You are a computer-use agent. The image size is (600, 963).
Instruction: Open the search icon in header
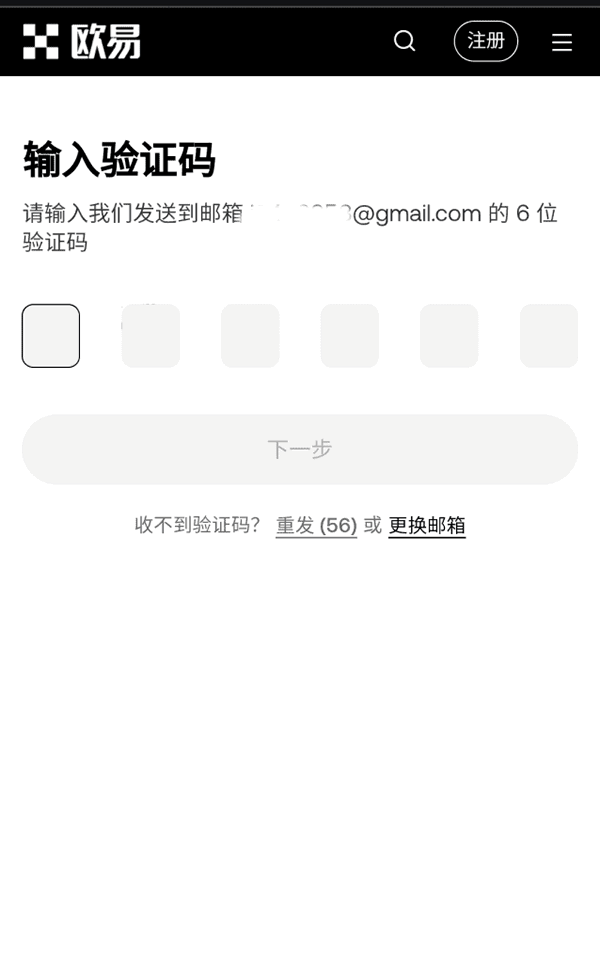[x=404, y=41]
